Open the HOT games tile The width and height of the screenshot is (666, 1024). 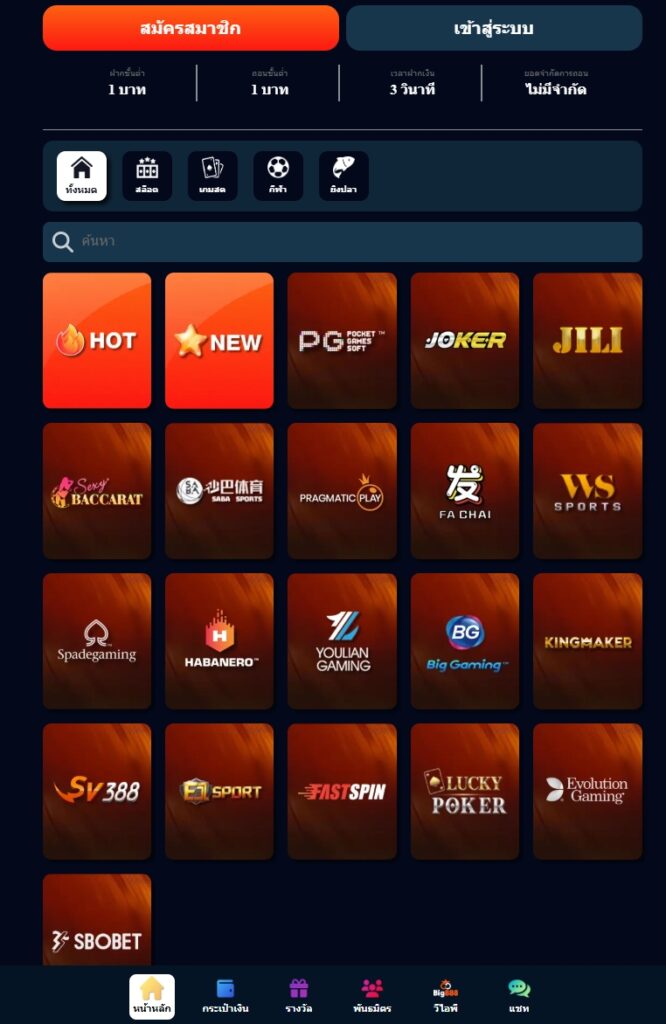(97, 341)
